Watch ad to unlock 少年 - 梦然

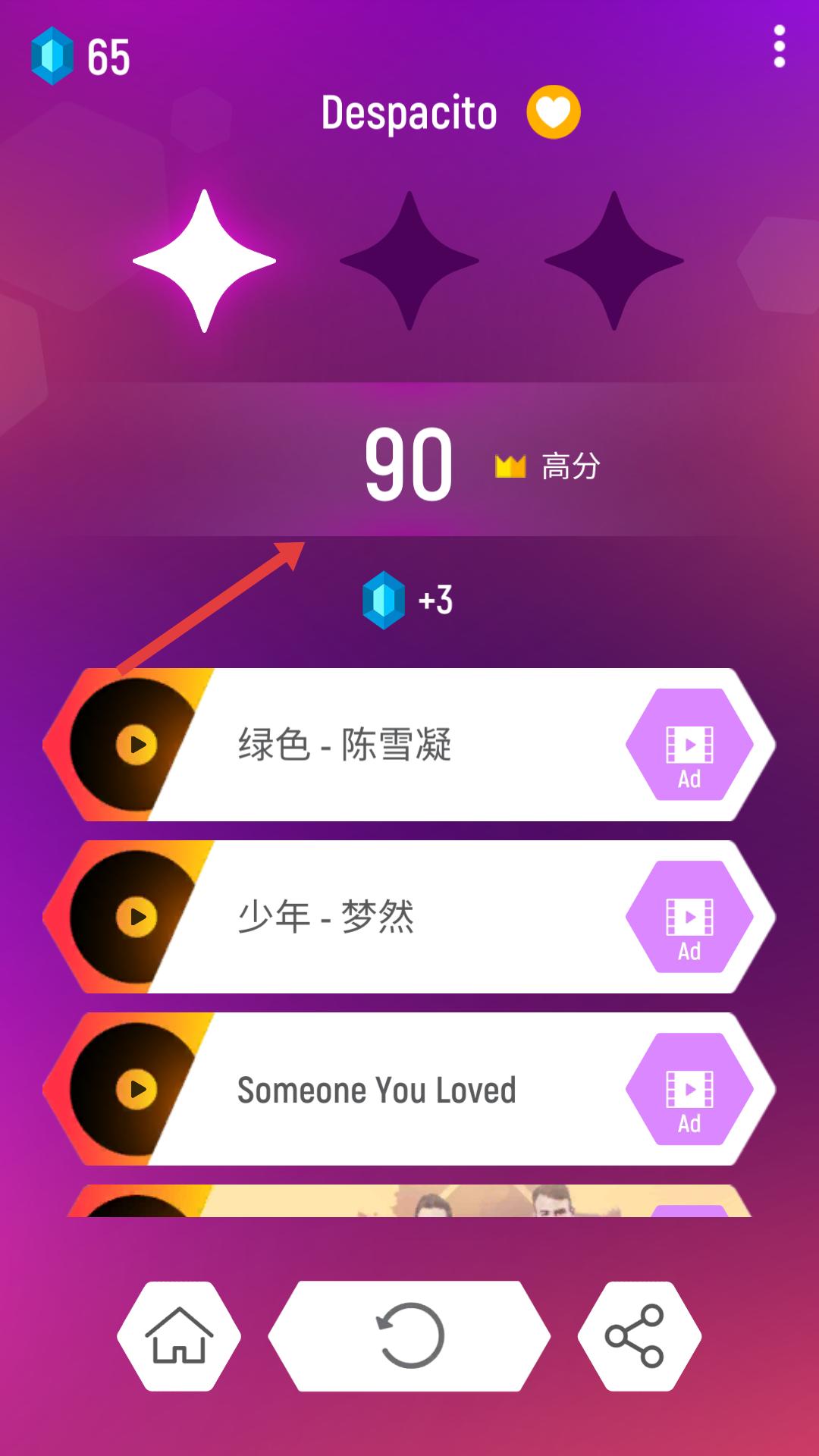pos(689,917)
